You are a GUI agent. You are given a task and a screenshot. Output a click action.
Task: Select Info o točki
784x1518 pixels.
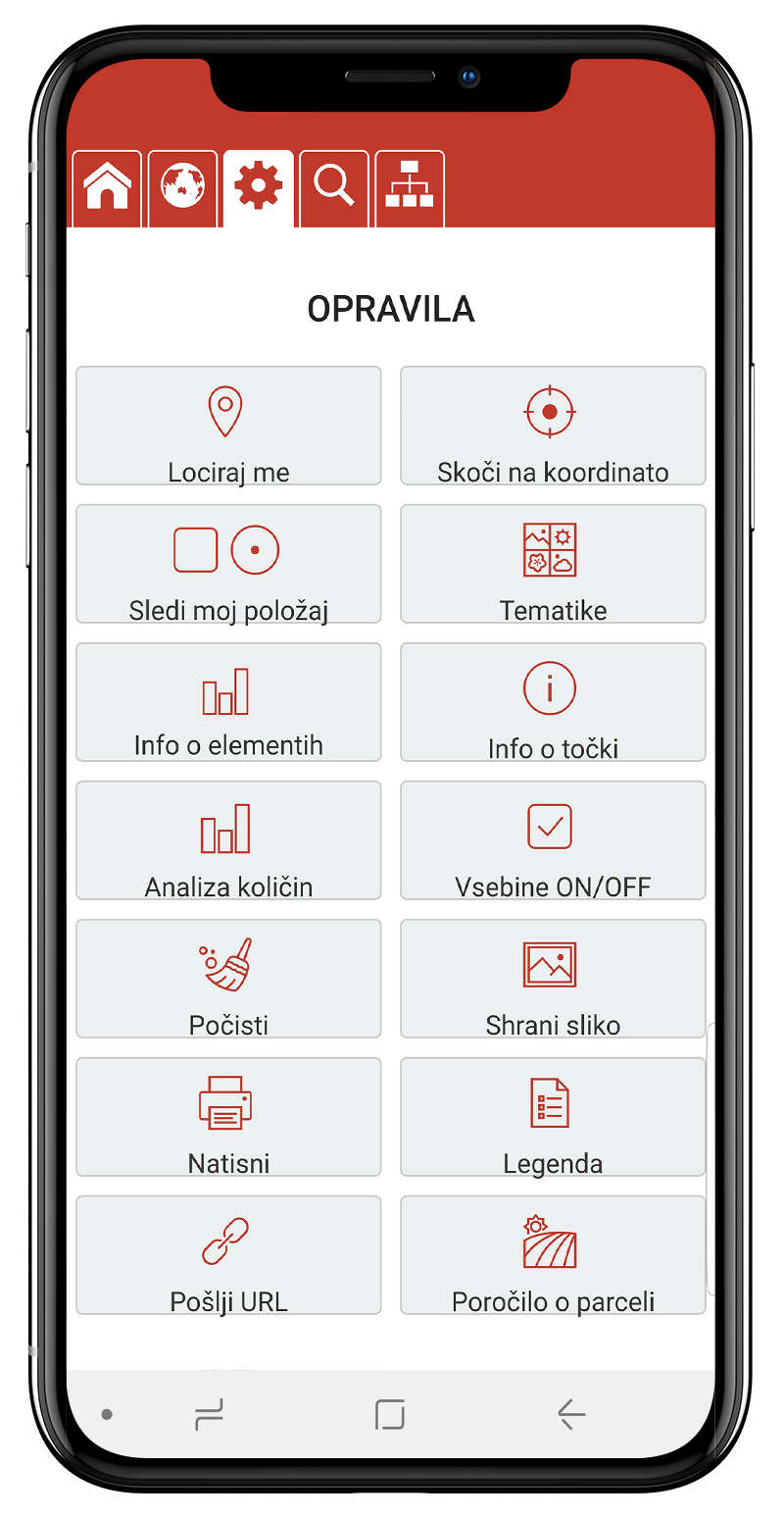click(553, 702)
